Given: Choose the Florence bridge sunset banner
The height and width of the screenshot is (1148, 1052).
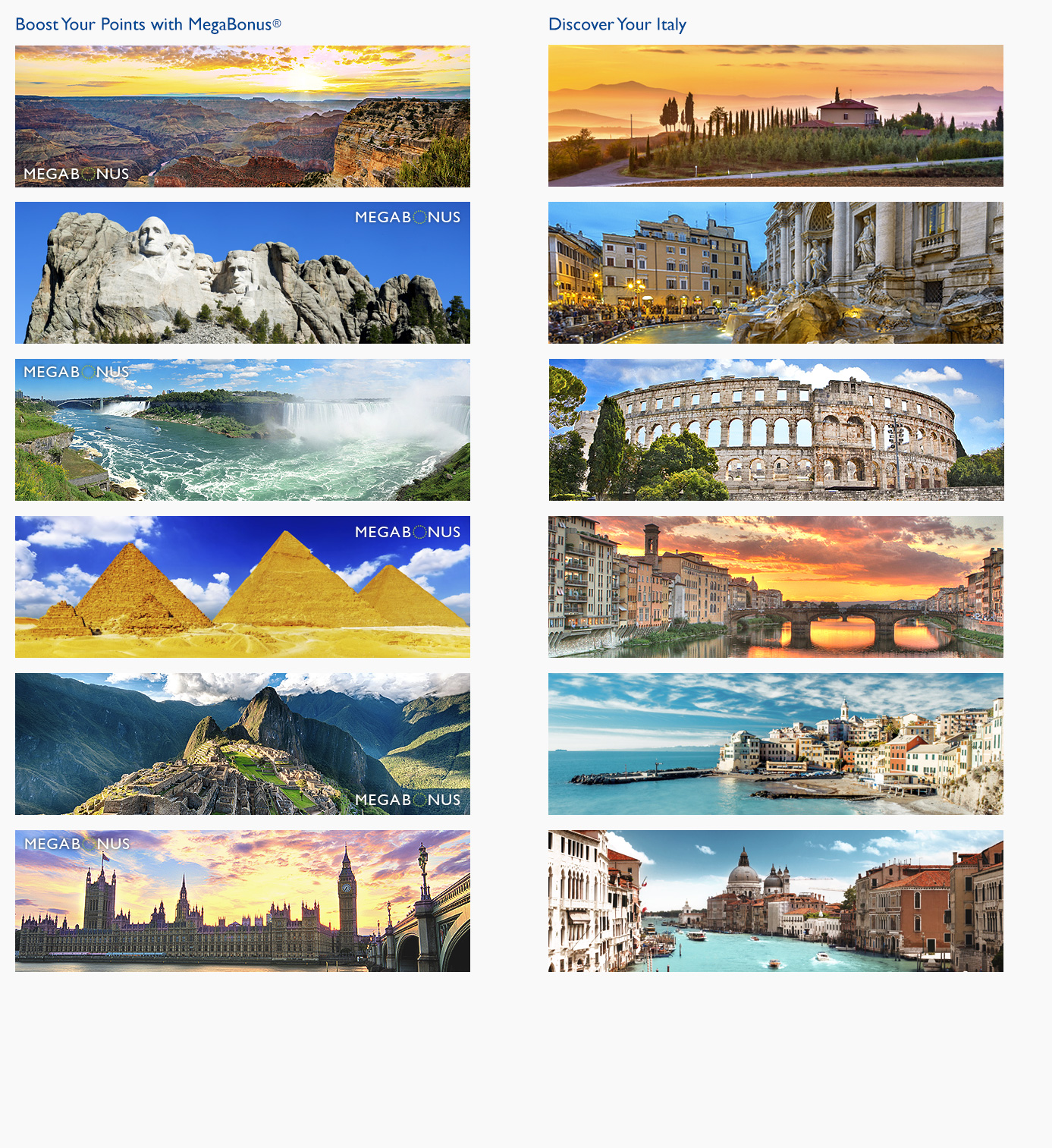Looking at the screenshot, I should [775, 587].
